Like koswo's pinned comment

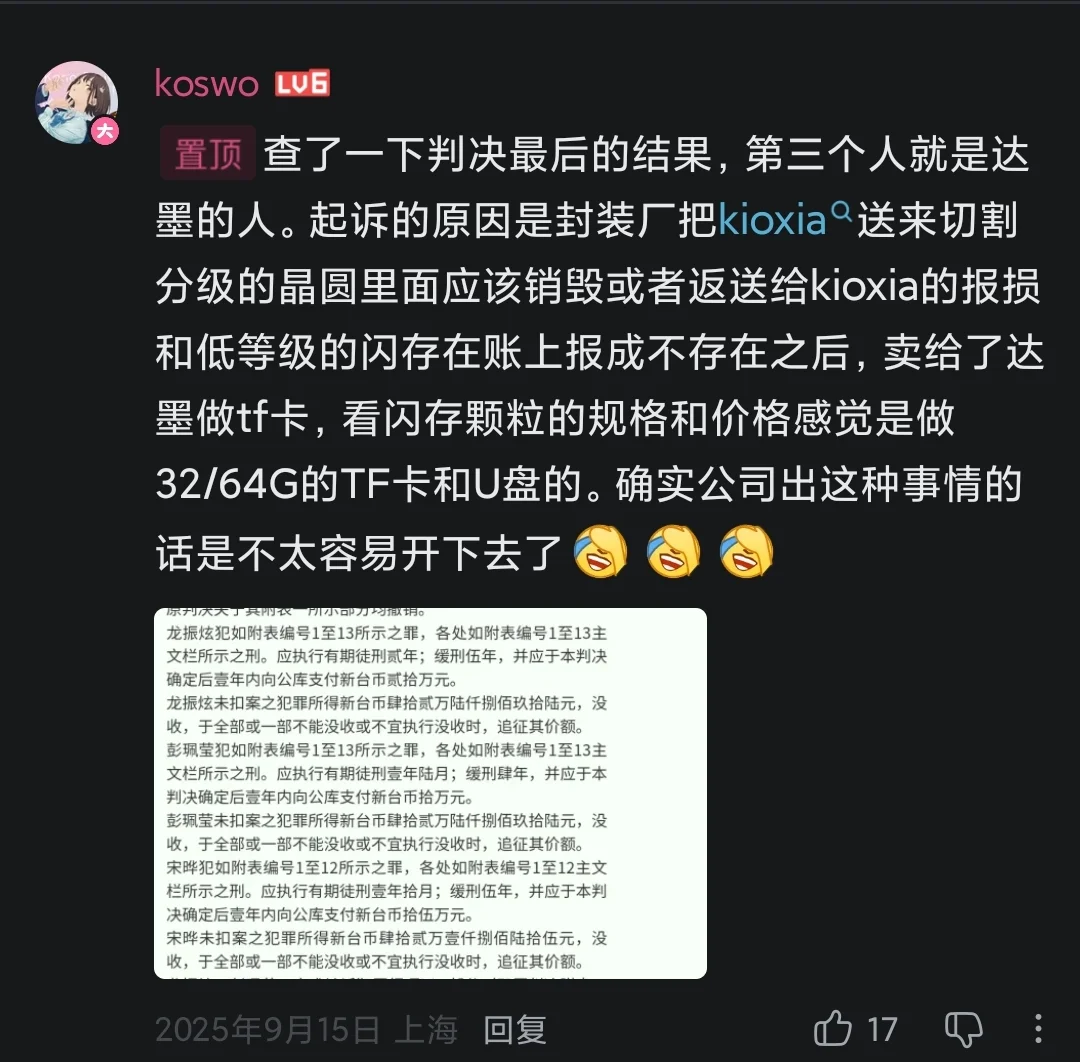click(x=834, y=1028)
